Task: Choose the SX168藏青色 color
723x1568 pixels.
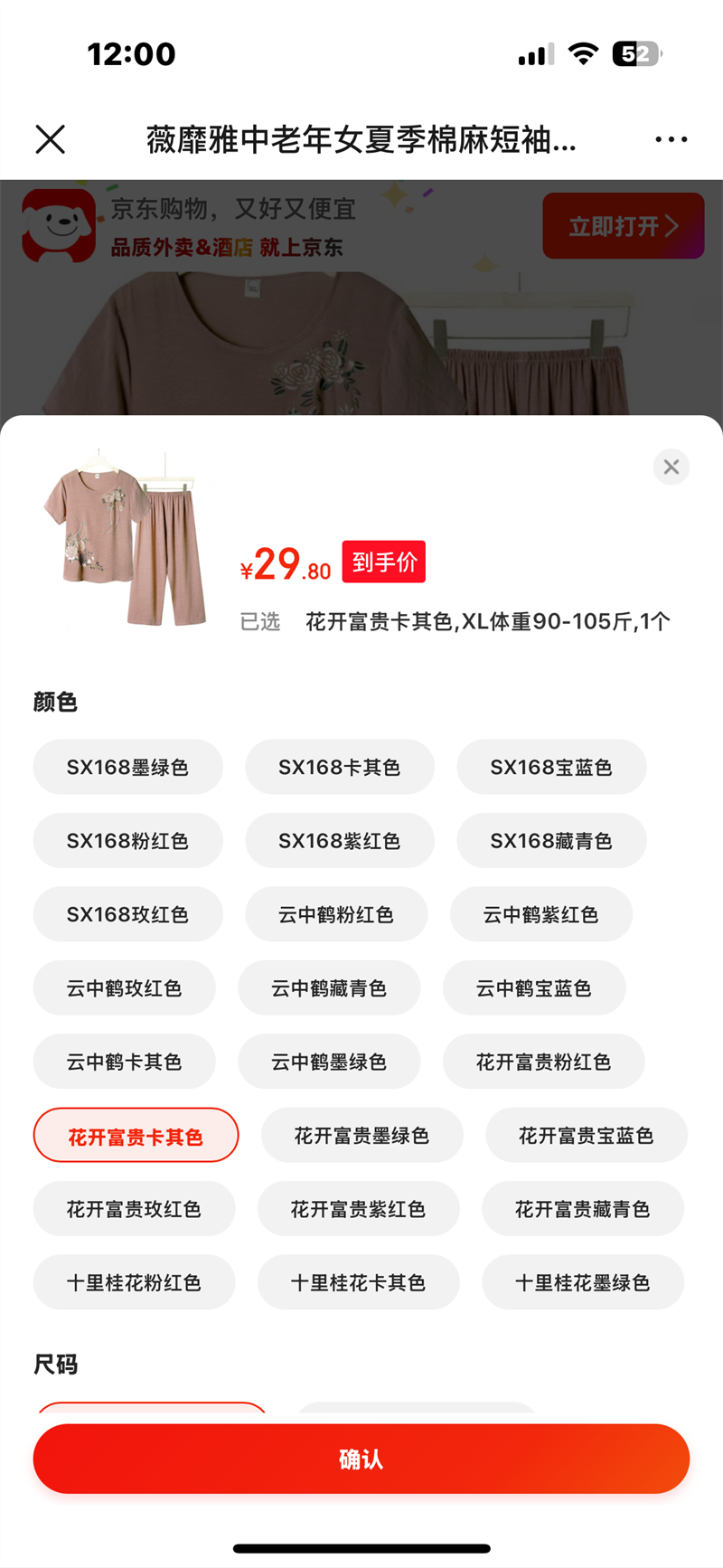Action: click(x=551, y=840)
